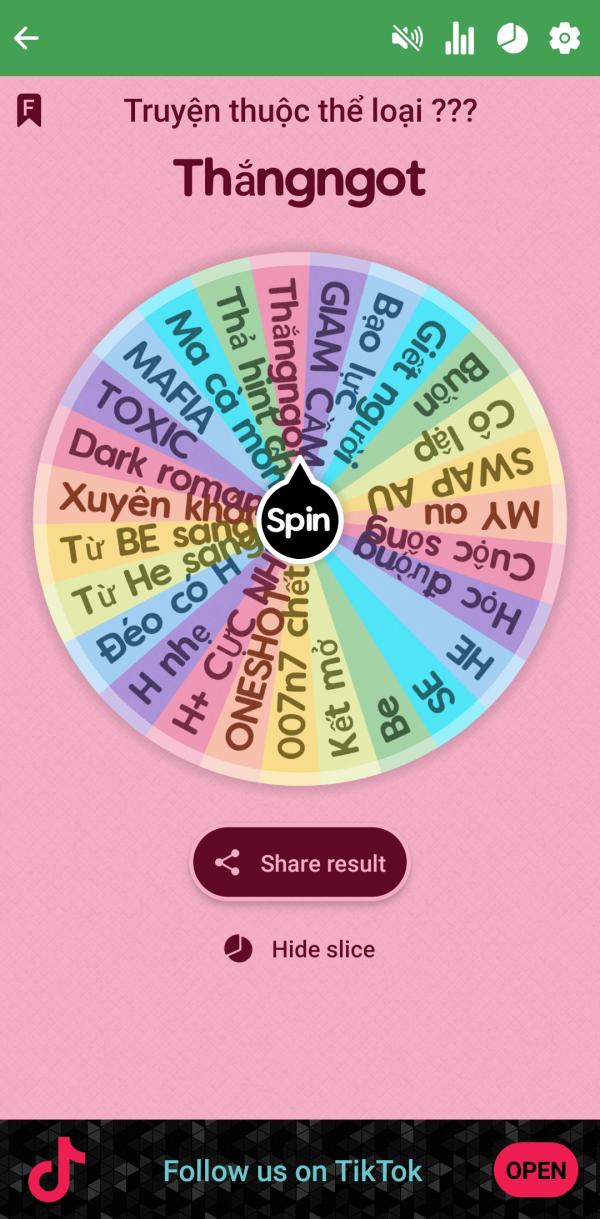Open the pie chart view
The width and height of the screenshot is (600, 1219).
(512, 38)
